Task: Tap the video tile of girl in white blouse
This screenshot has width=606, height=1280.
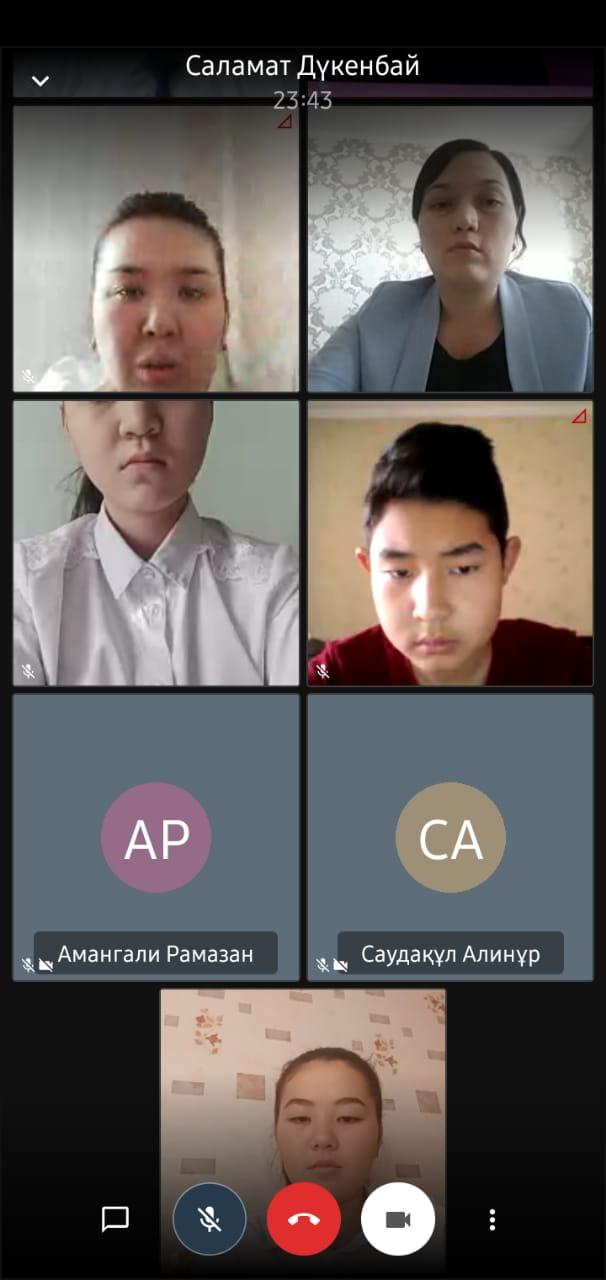Action: [x=156, y=543]
